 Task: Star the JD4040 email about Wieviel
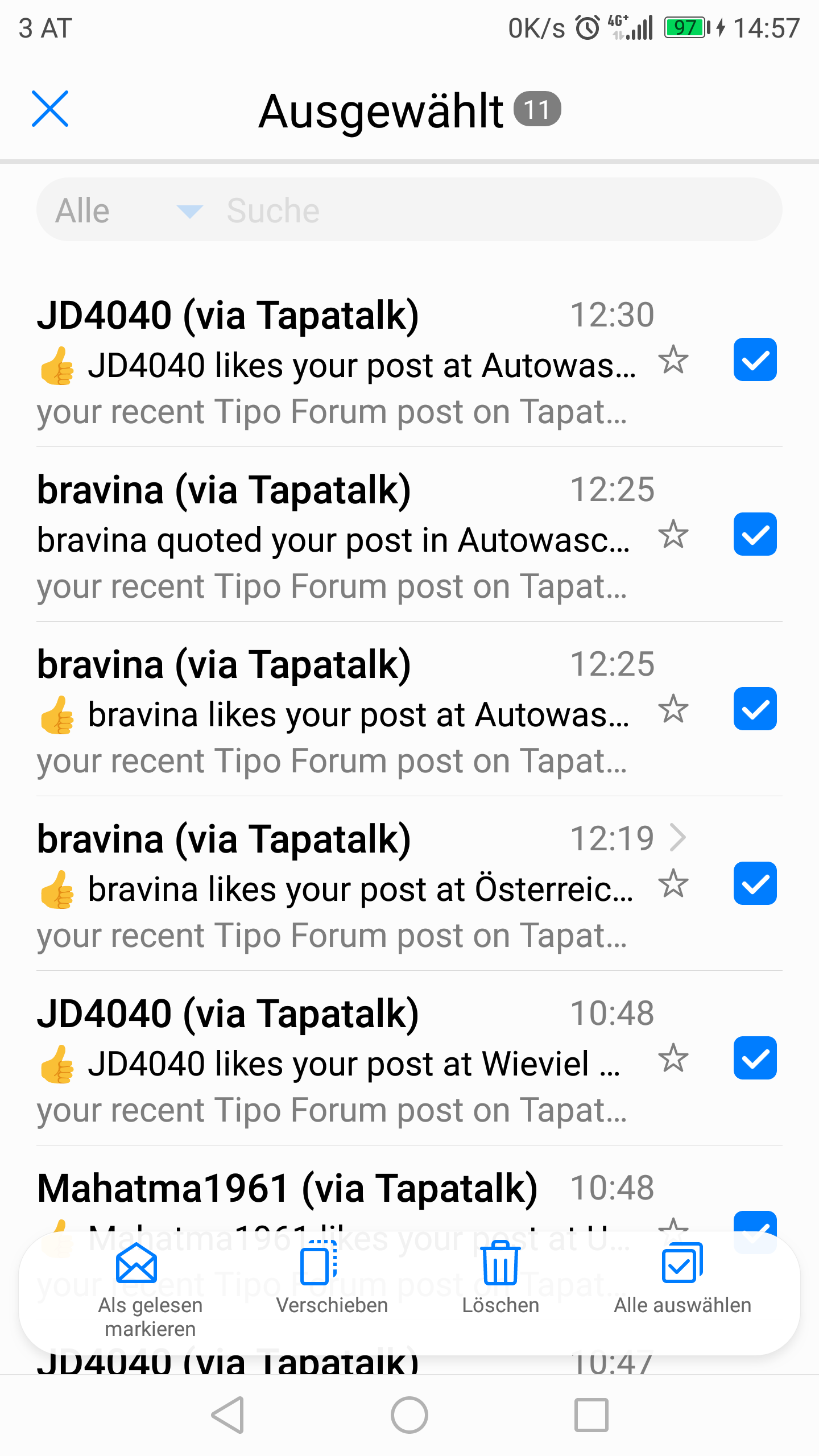[x=673, y=1058]
